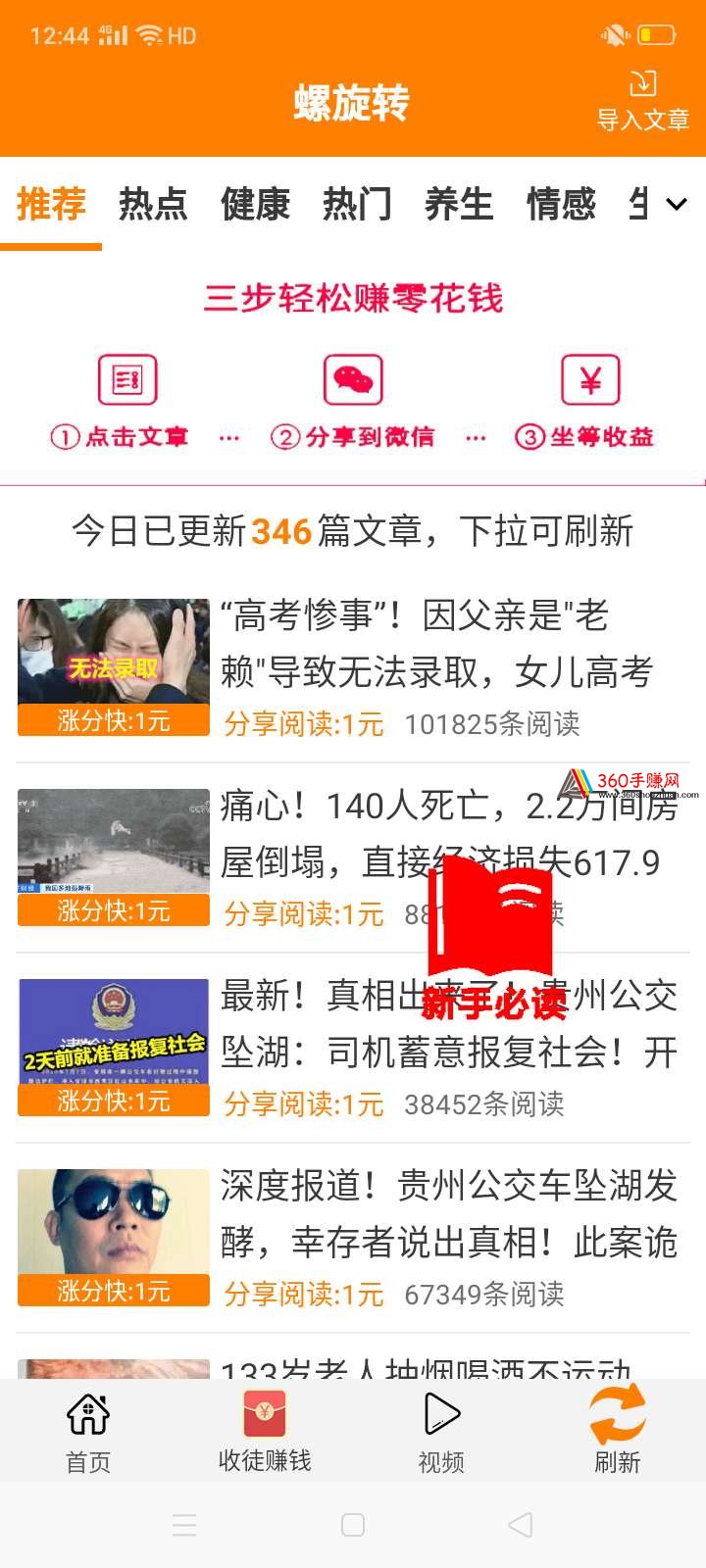Switch to the 健康 tab
The image size is (706, 1568).
(255, 205)
